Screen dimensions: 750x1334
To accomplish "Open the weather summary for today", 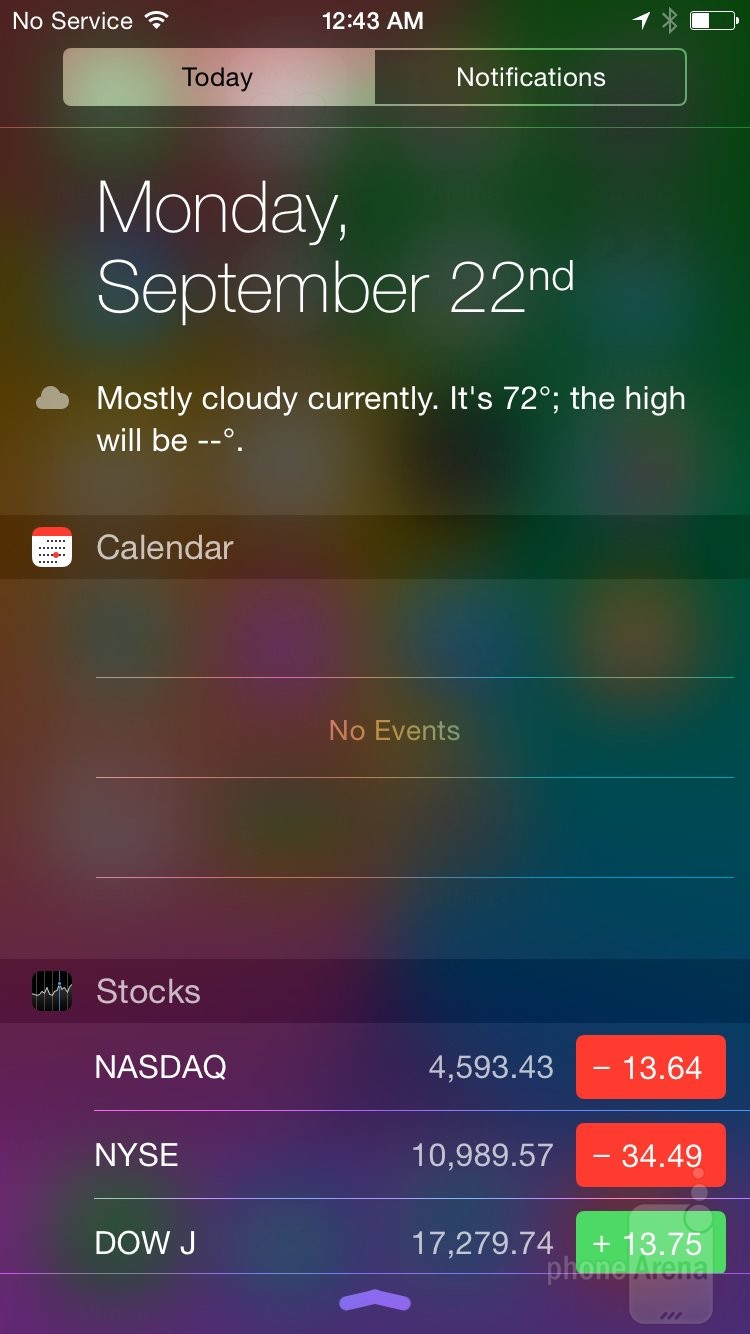I will click(x=390, y=419).
